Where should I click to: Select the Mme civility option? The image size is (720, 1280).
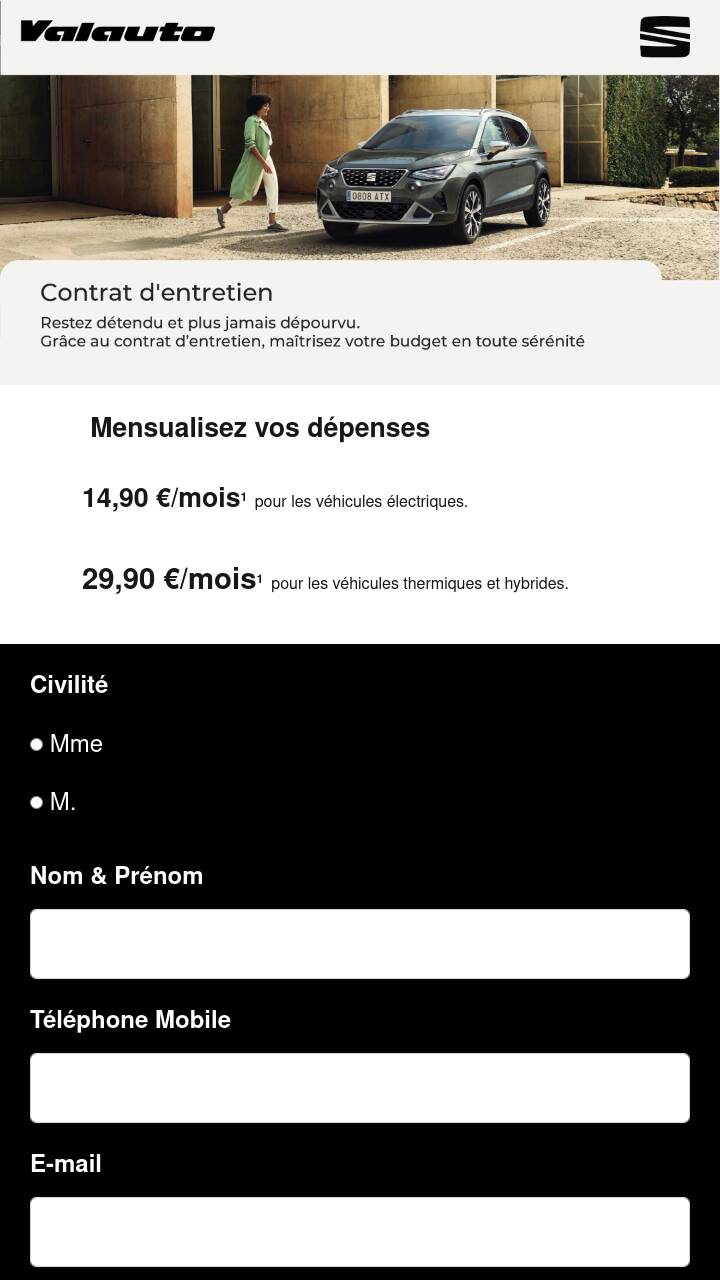(x=37, y=744)
